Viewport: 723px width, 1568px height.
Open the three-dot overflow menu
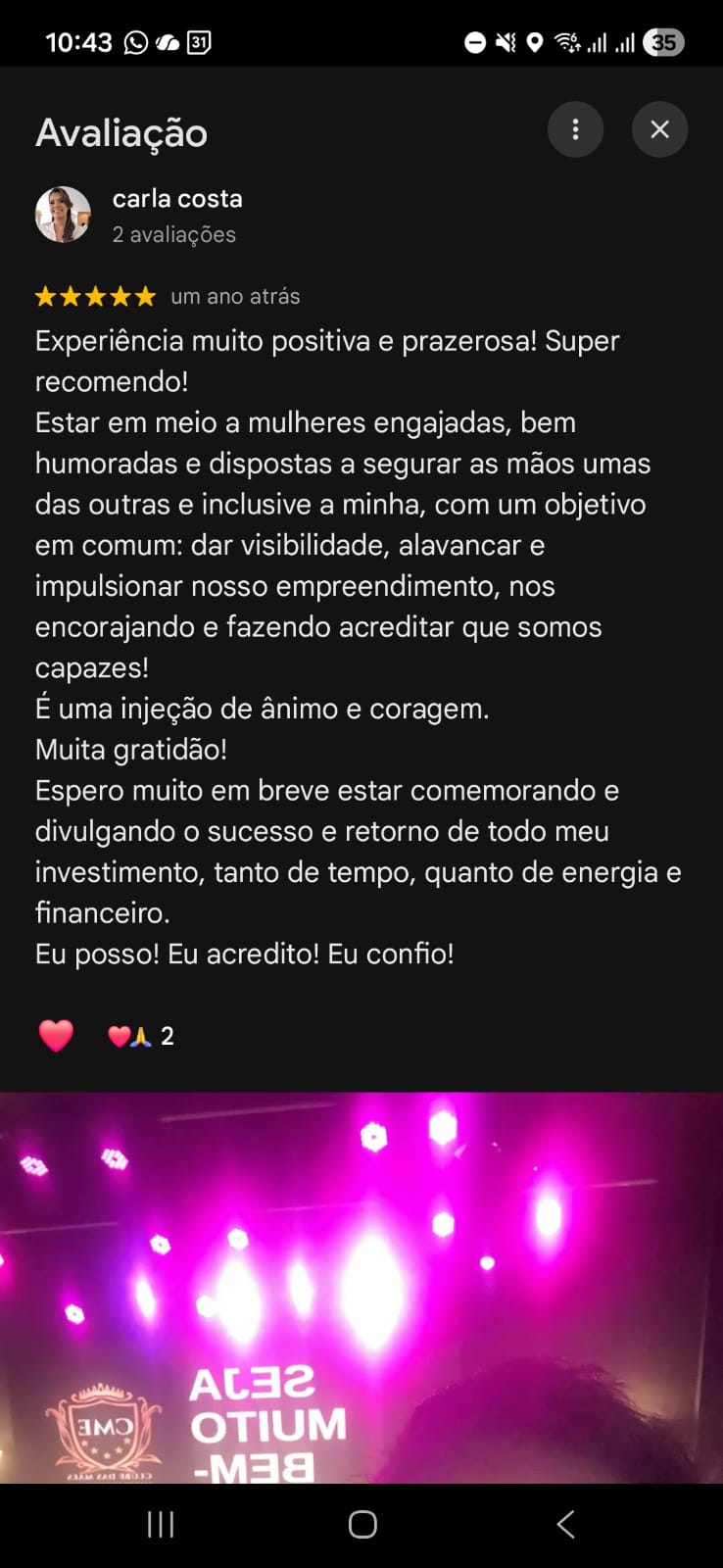[x=576, y=129]
